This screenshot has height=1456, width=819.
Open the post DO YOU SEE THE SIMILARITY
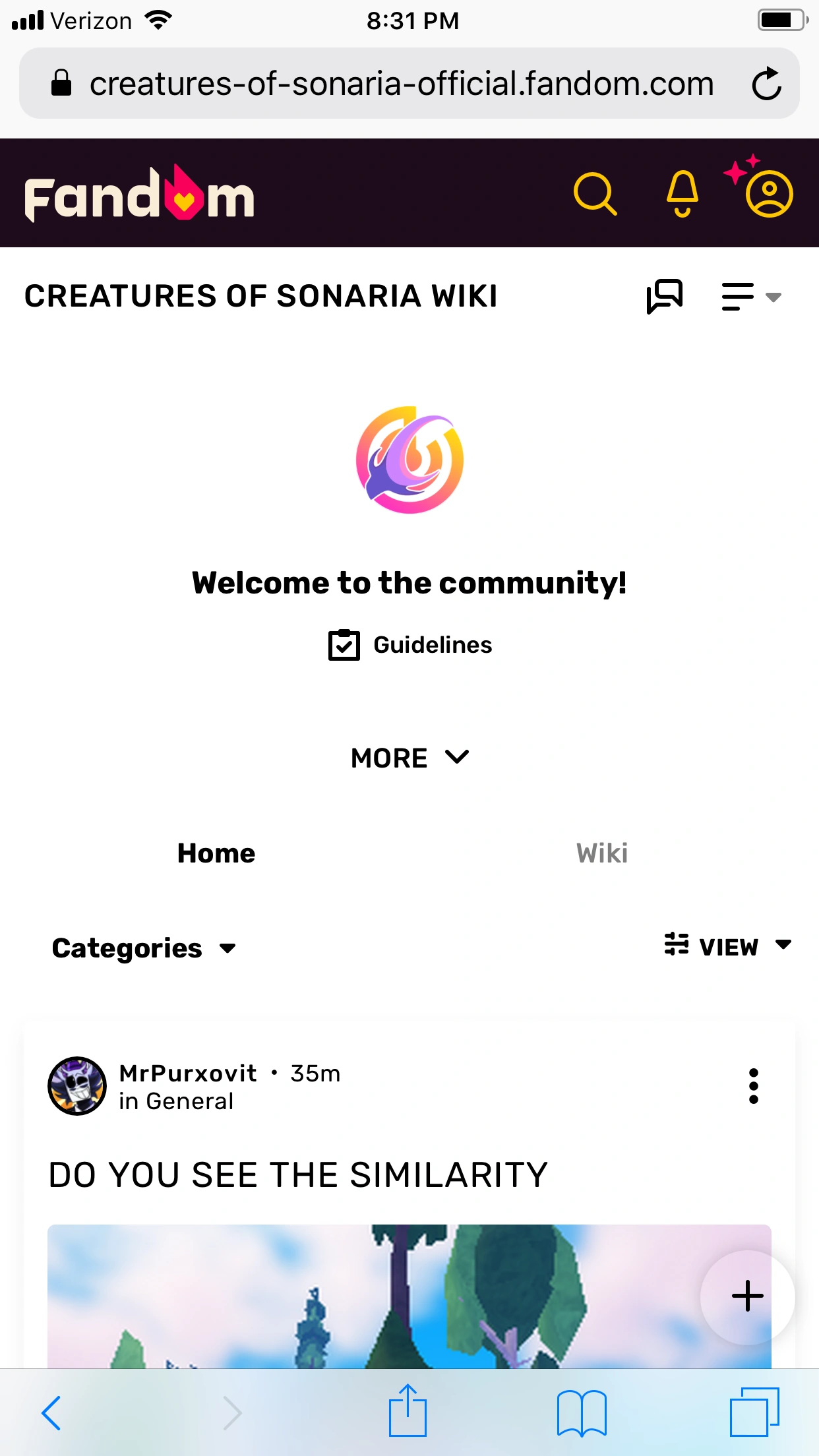(298, 1175)
